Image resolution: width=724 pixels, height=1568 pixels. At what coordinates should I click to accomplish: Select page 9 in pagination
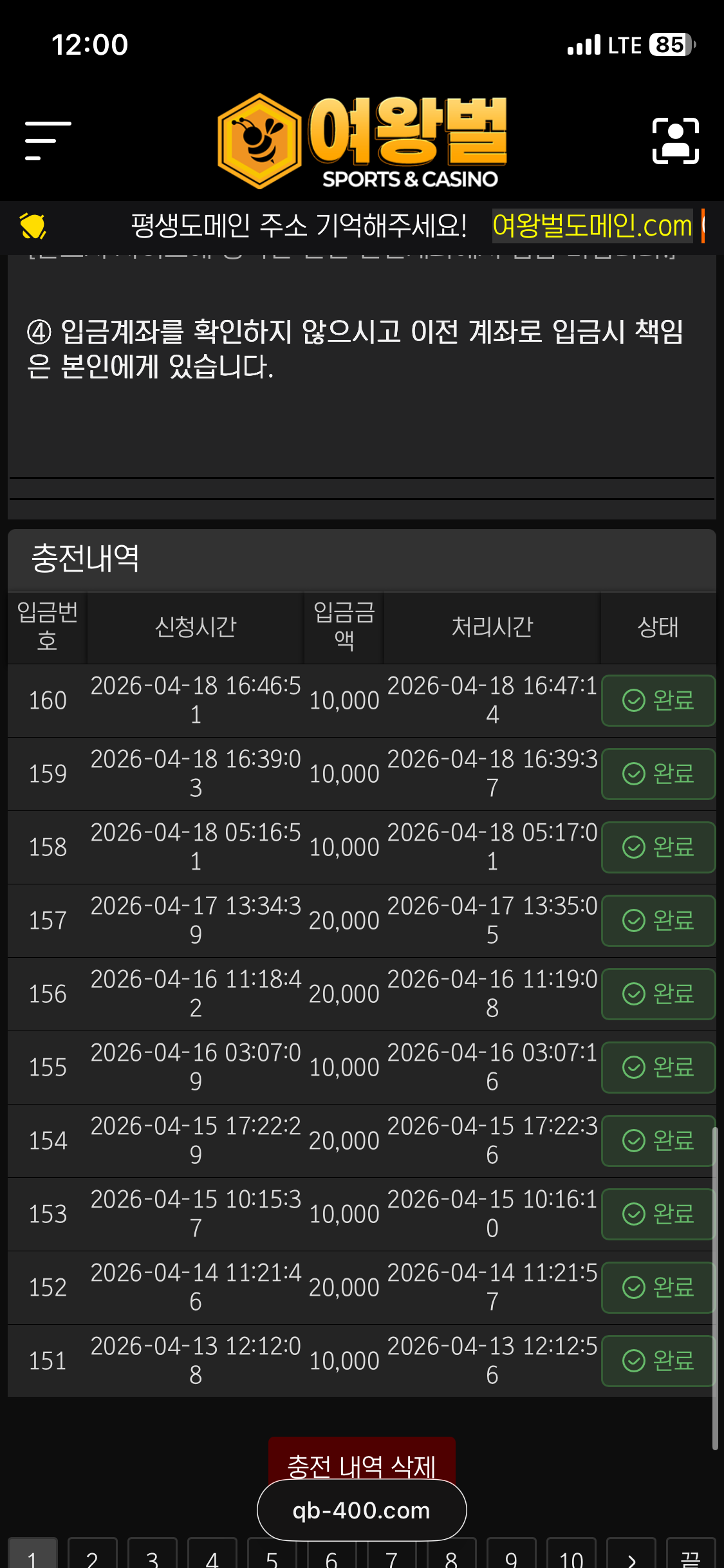[x=512, y=1556]
